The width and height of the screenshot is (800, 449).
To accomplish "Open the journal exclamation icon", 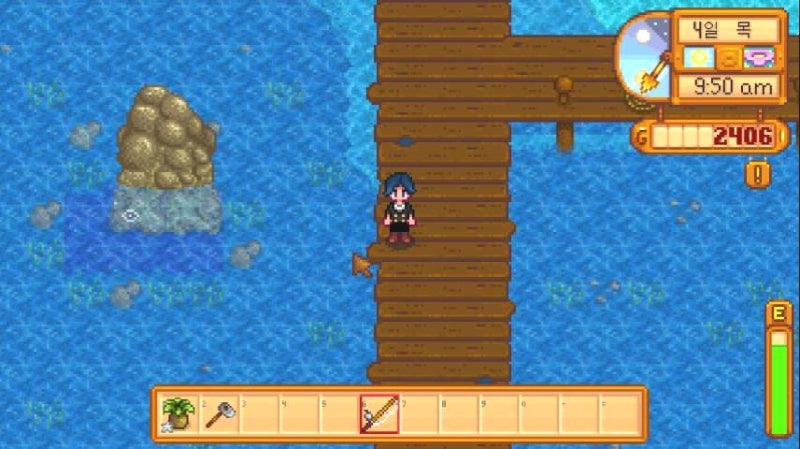I will pos(757,174).
